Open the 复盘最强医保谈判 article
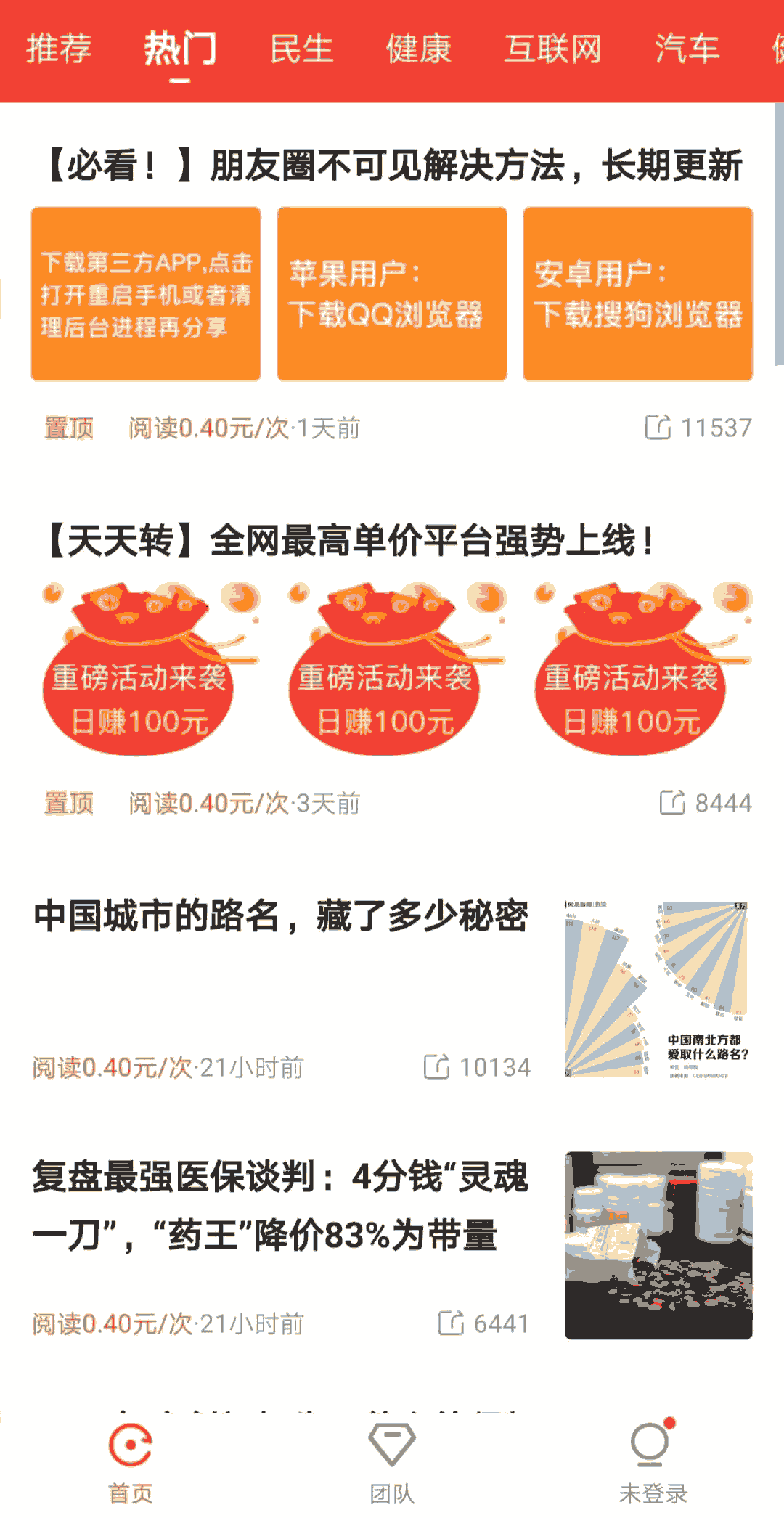Image resolution: width=784 pixels, height=1518 pixels. pos(280,1205)
